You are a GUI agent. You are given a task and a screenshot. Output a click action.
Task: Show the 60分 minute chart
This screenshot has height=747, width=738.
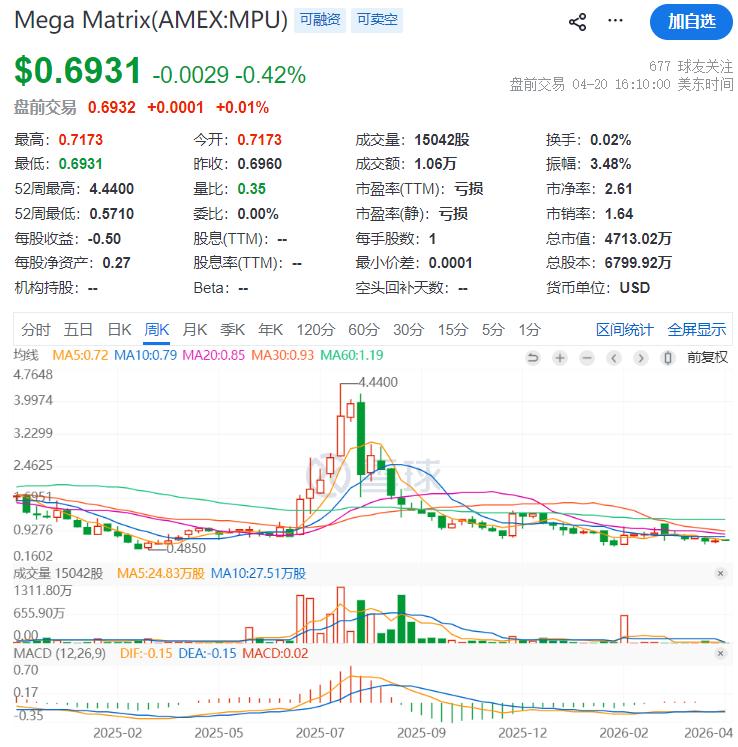click(x=364, y=330)
